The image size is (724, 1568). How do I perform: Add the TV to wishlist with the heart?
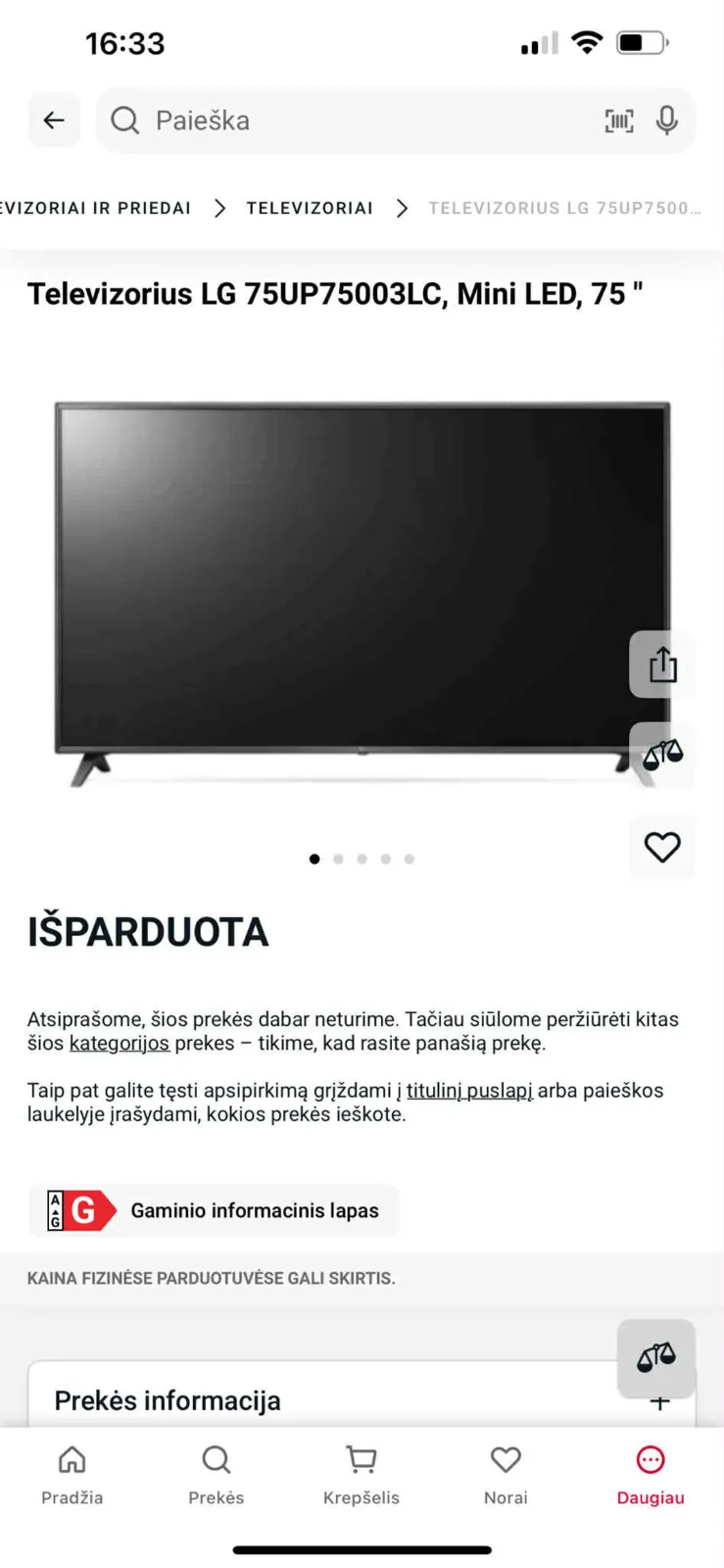click(662, 847)
